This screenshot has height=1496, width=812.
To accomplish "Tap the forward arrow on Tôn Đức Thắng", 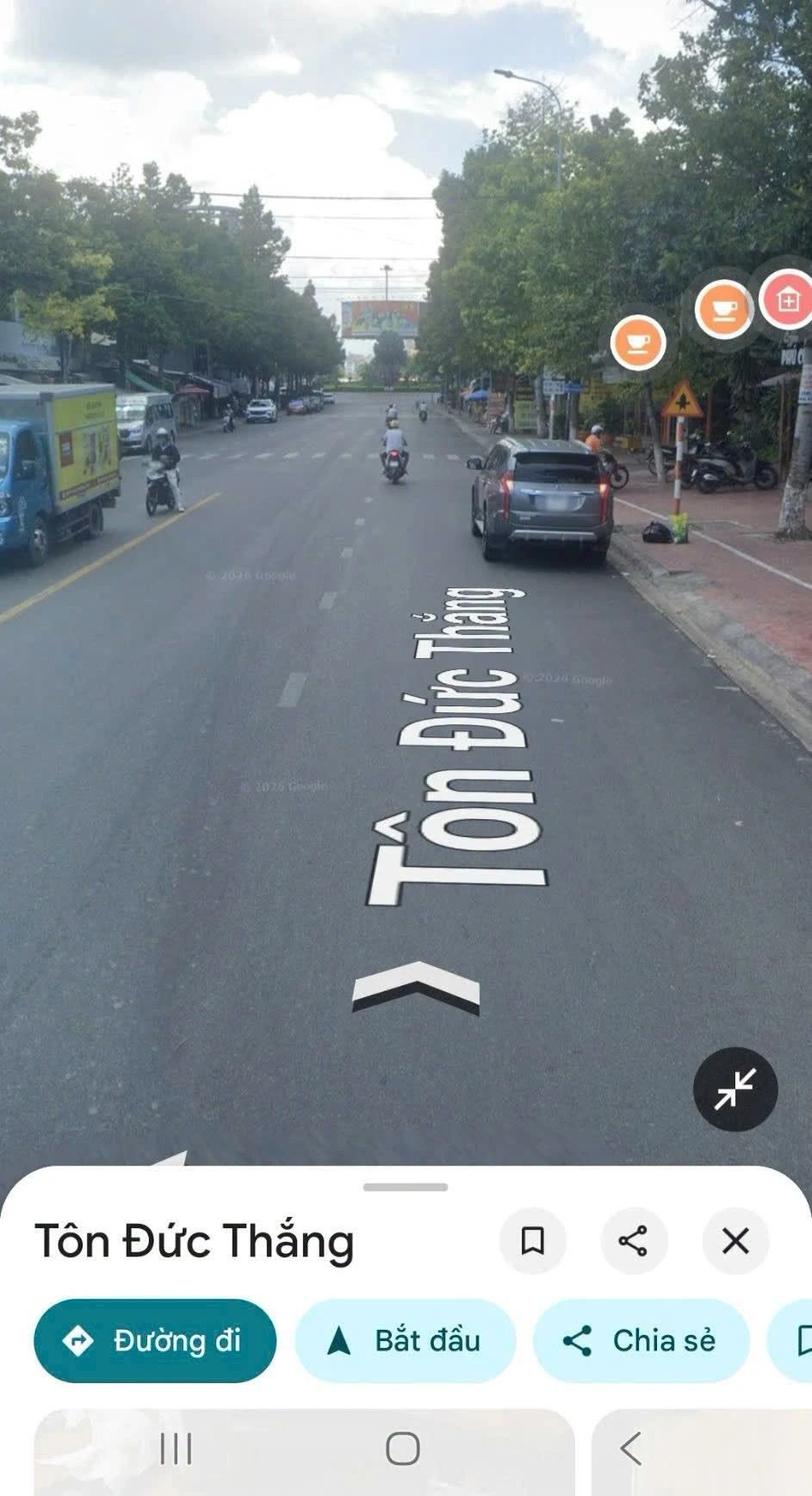I will [416, 987].
